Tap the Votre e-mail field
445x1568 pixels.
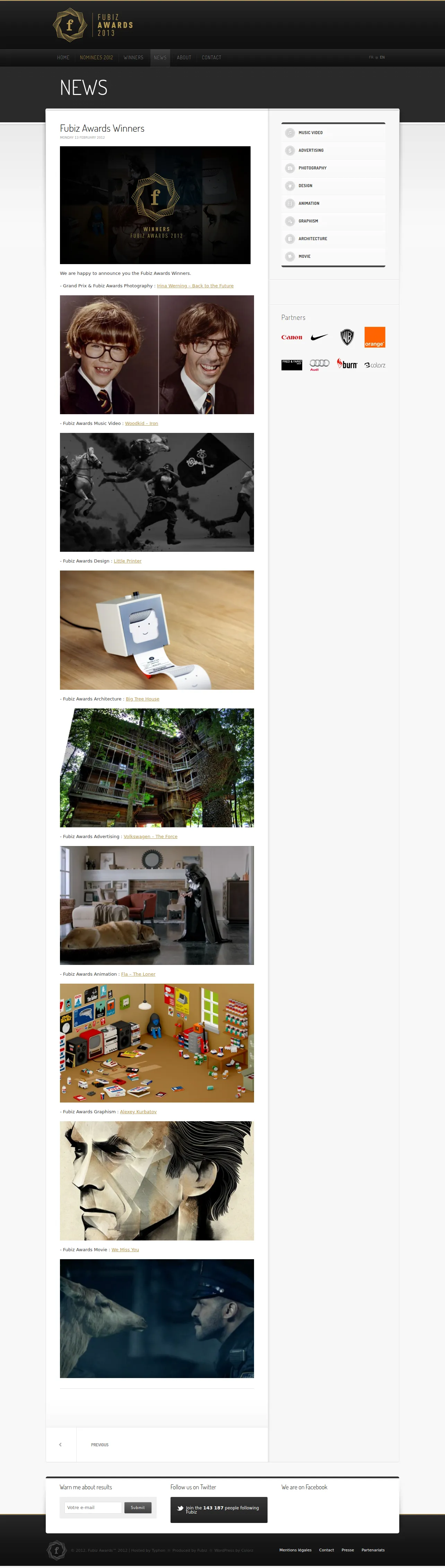coord(93,1507)
